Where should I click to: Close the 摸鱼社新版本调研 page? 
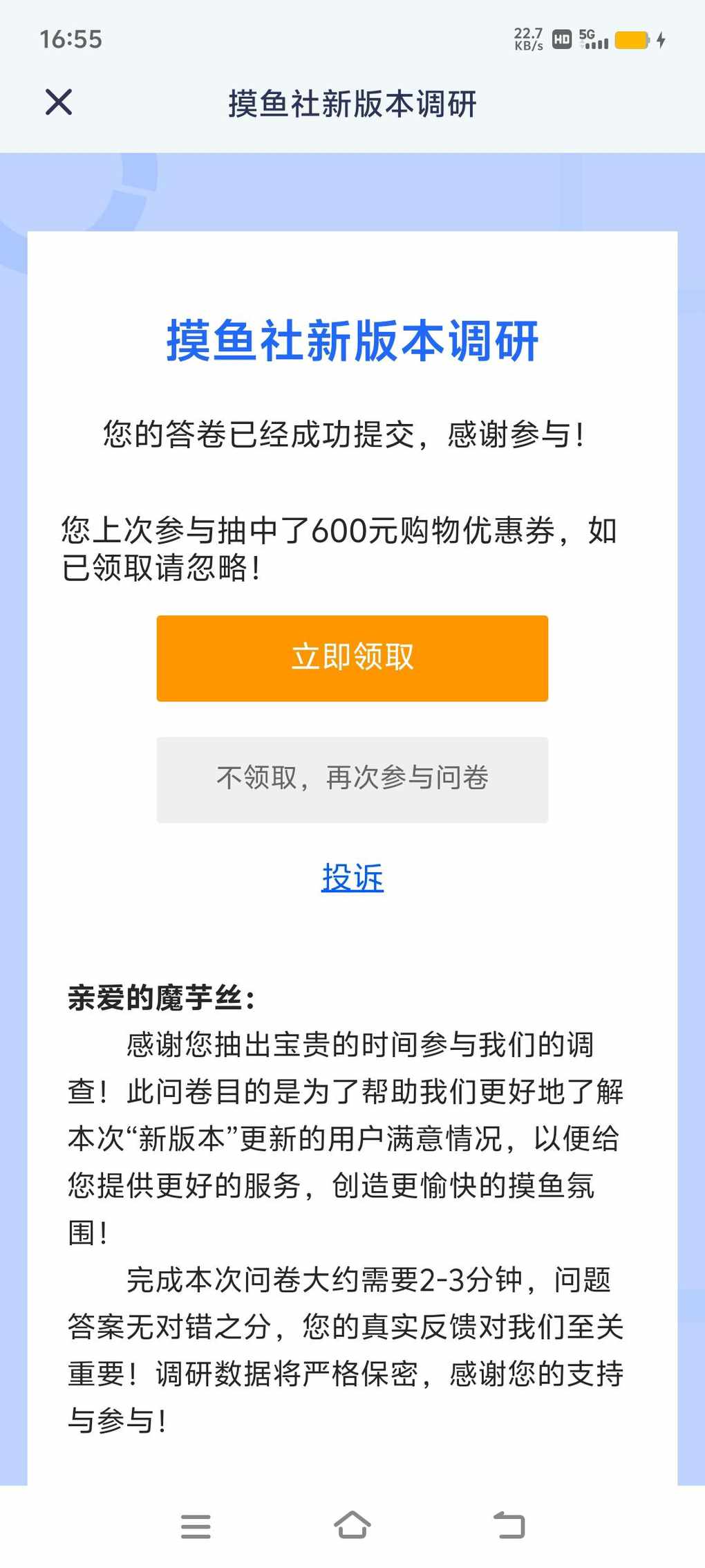(59, 102)
